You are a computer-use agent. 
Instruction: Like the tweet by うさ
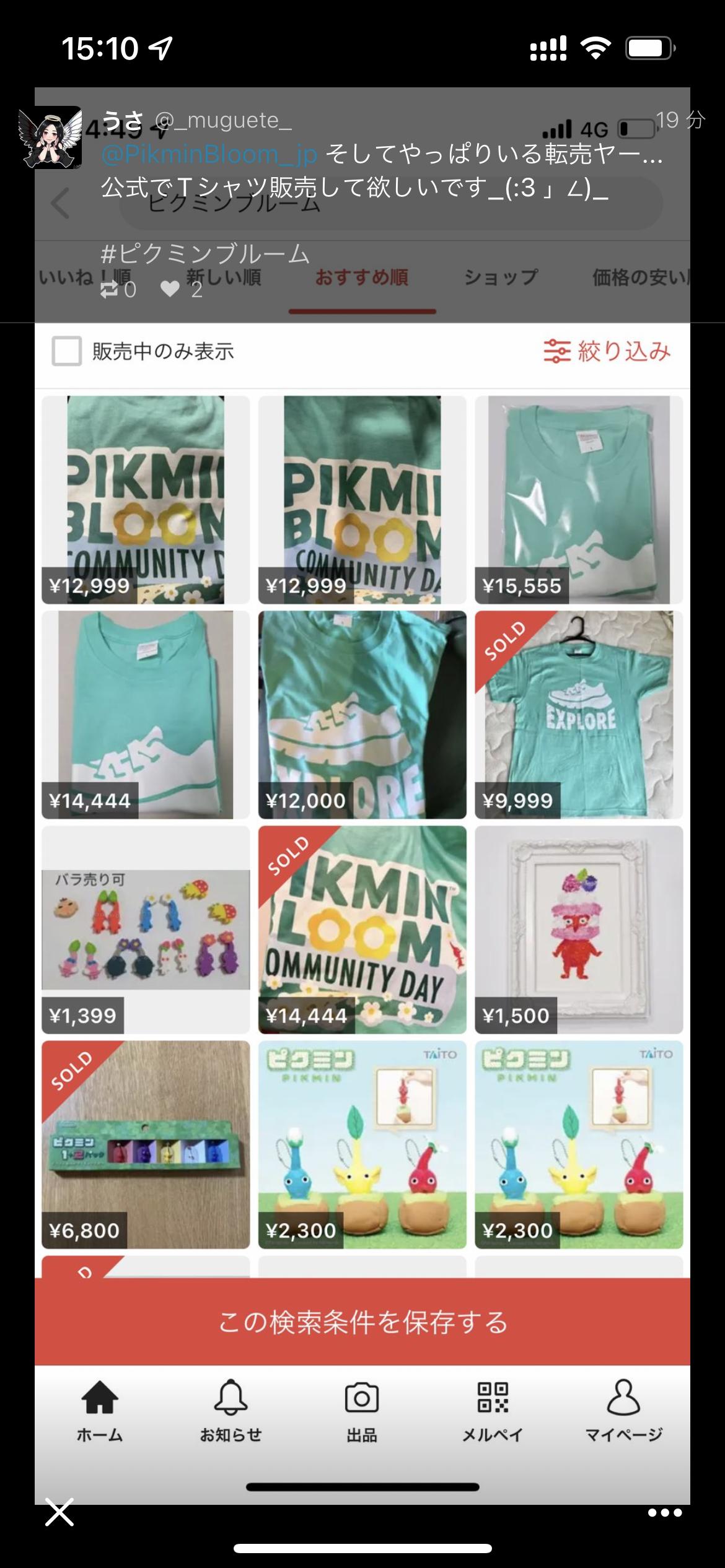(170, 289)
